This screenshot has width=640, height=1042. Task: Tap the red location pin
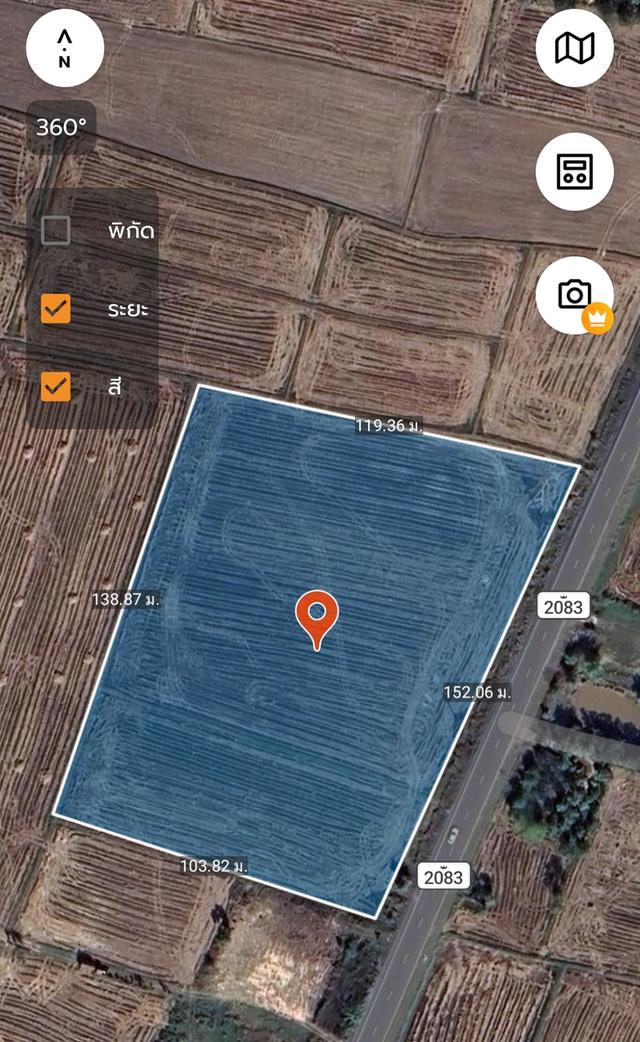coord(317,619)
